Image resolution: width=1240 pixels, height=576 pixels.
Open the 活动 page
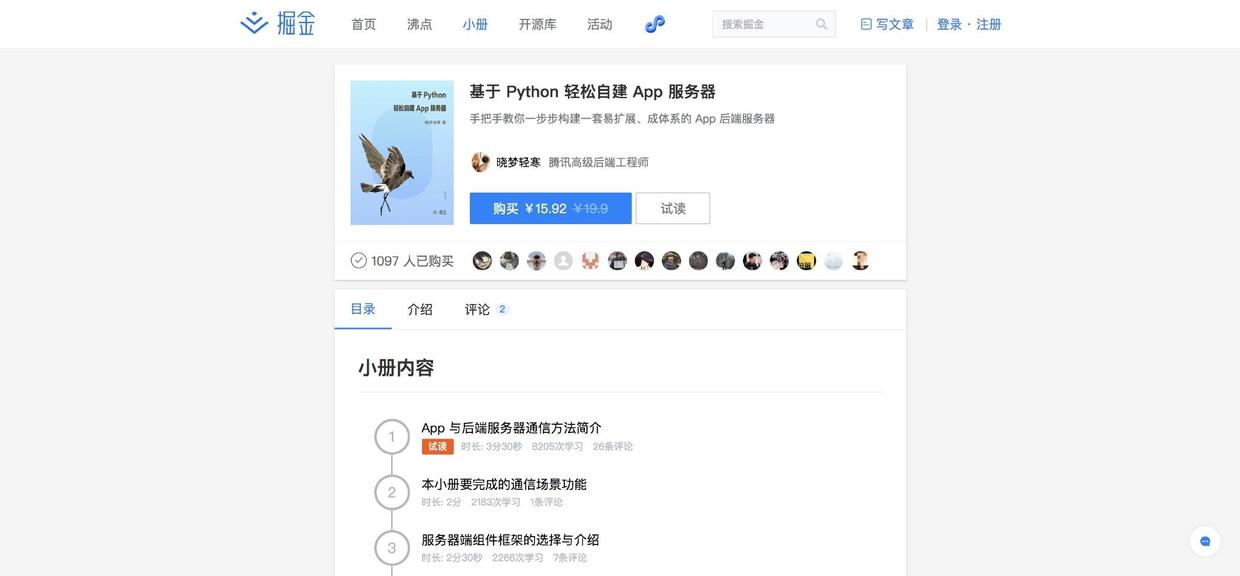click(599, 24)
